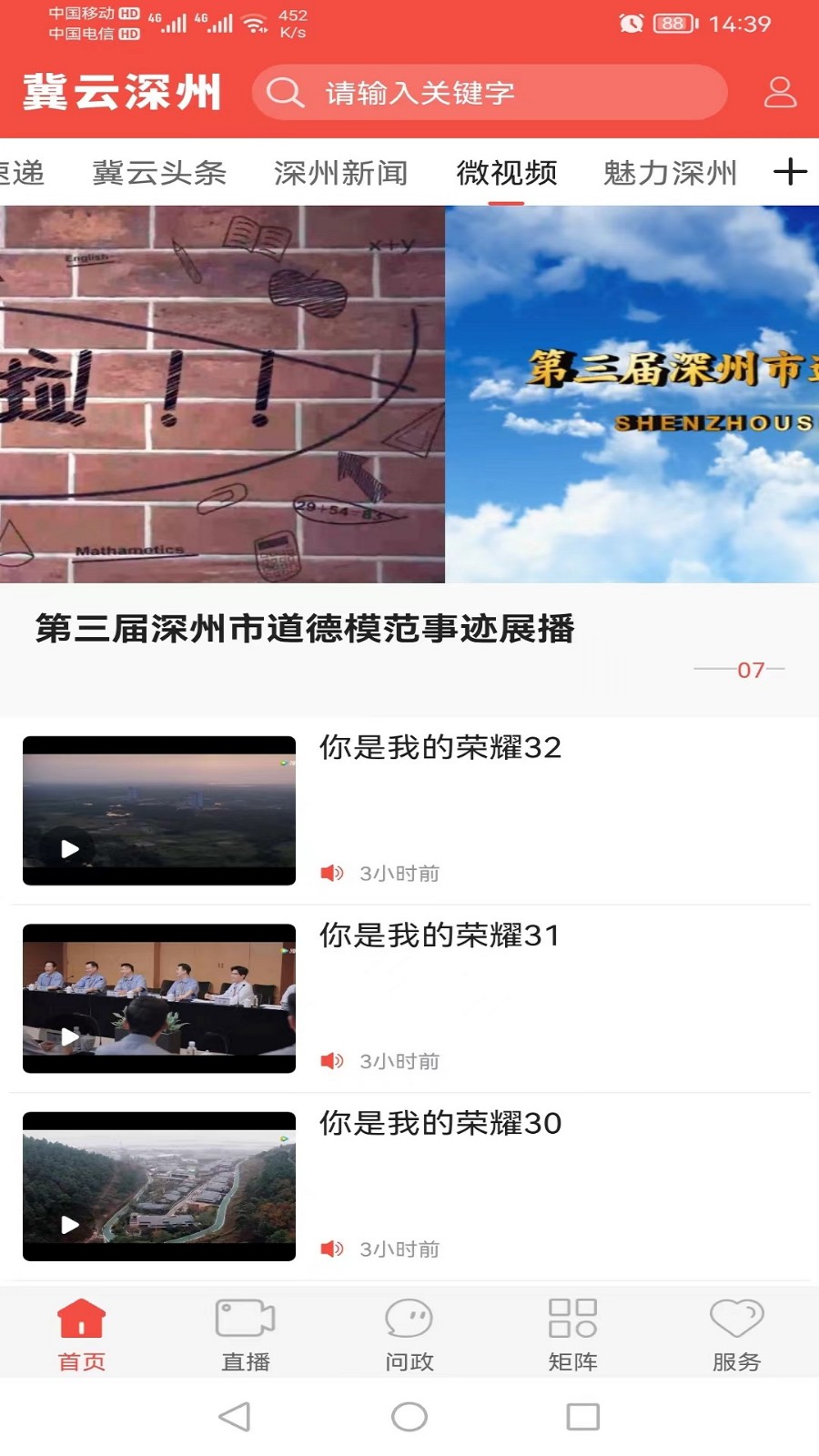Tap the system home button
Image resolution: width=819 pixels, height=1456 pixels.
[409, 1417]
